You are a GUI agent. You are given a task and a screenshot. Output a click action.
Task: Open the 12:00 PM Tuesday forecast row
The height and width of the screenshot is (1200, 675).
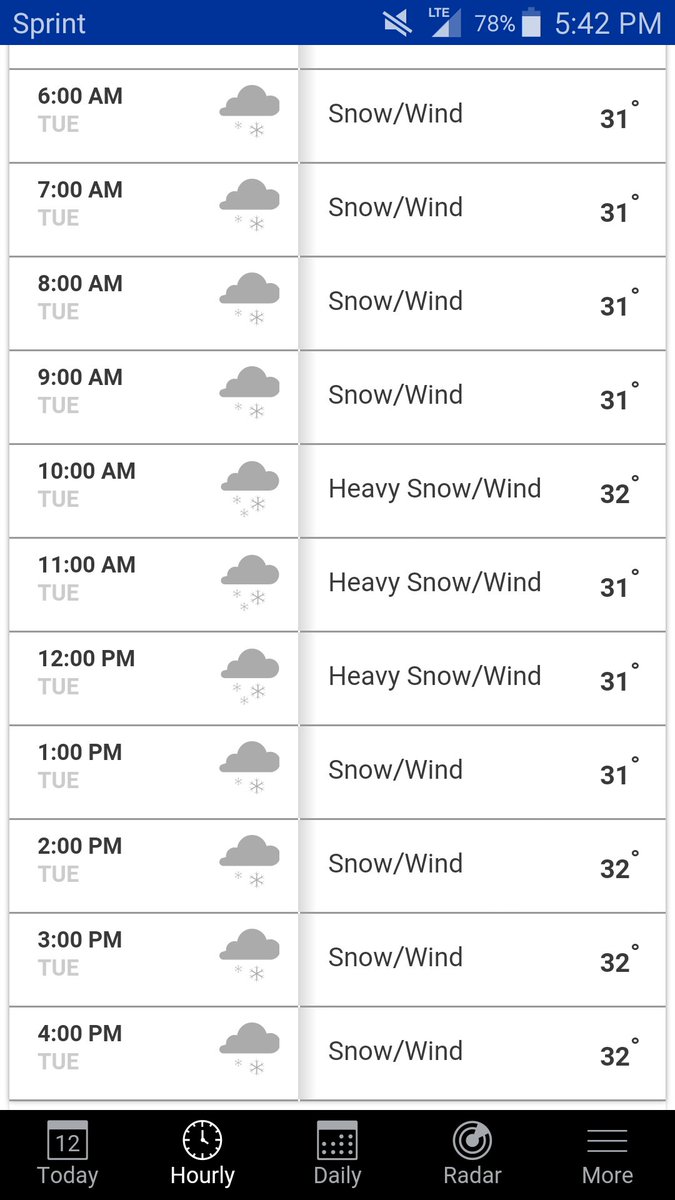point(337,678)
